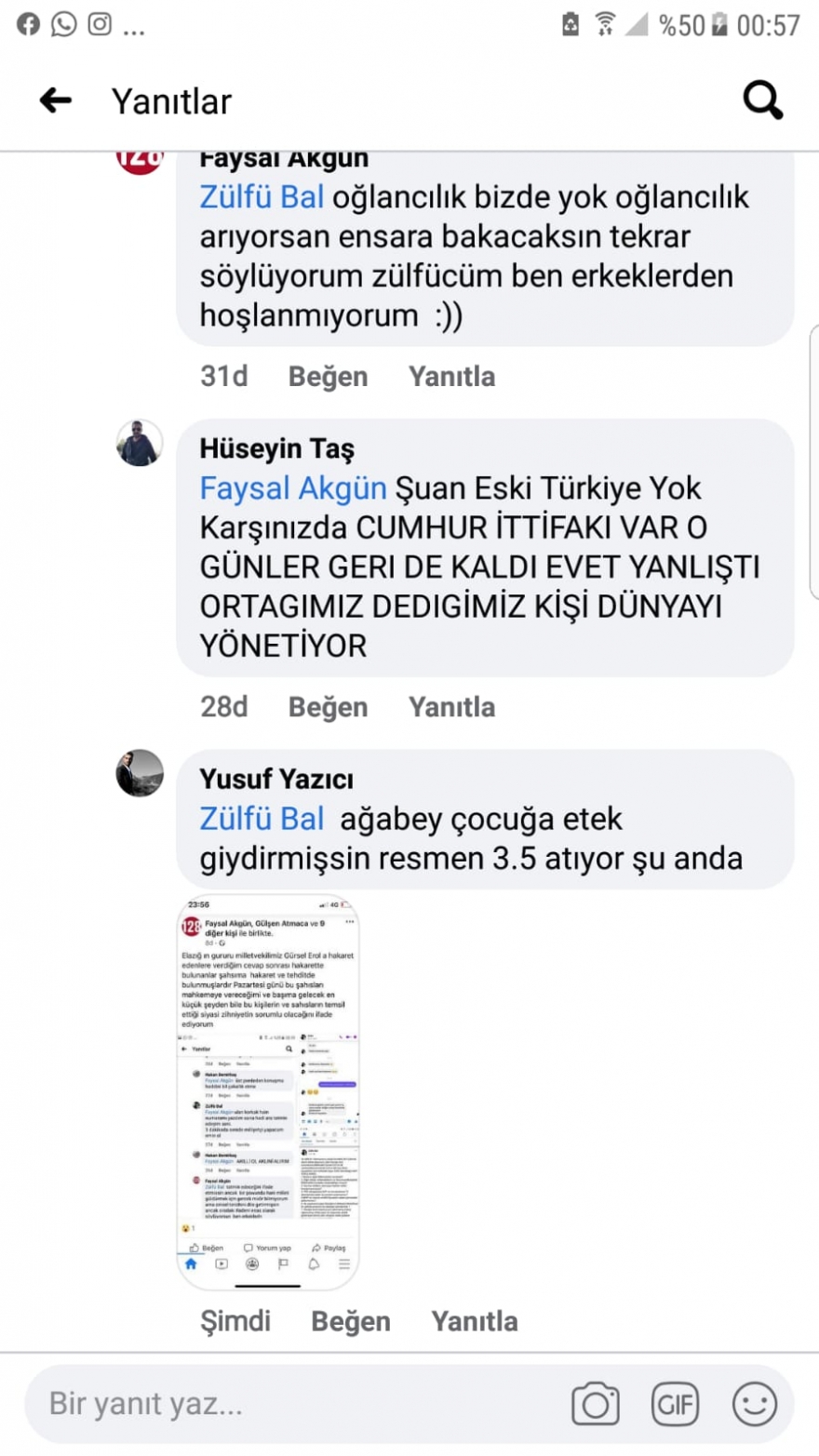This screenshot has width=819, height=1456.
Task: Open the emoji smiley picker
Action: pyautogui.click(x=754, y=1403)
